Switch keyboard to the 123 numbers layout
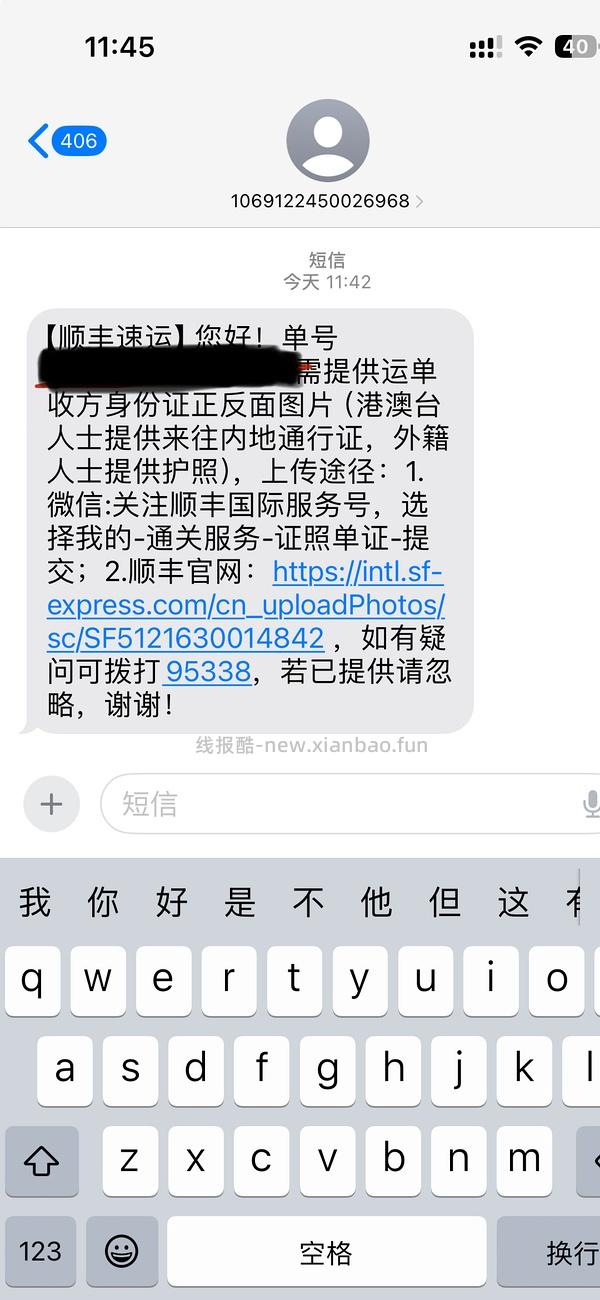 pos(41,1251)
